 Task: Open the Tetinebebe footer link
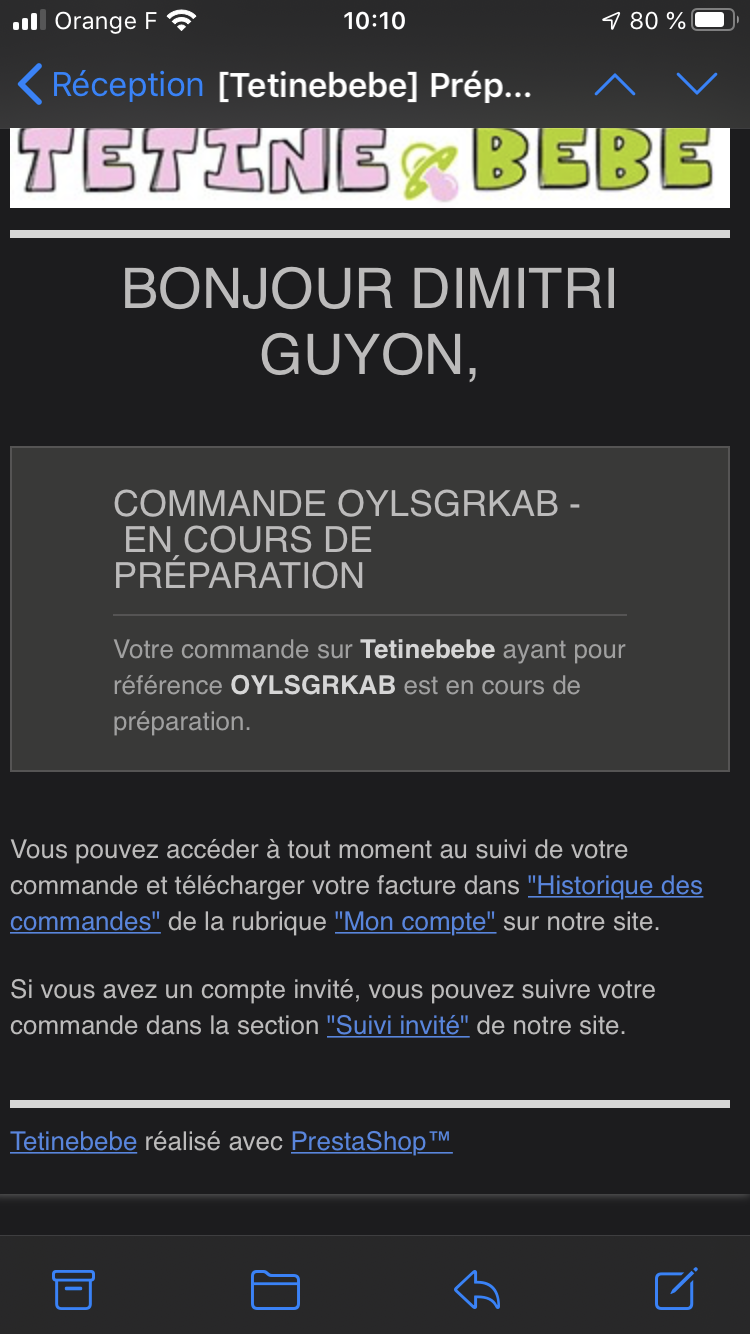point(73,1141)
